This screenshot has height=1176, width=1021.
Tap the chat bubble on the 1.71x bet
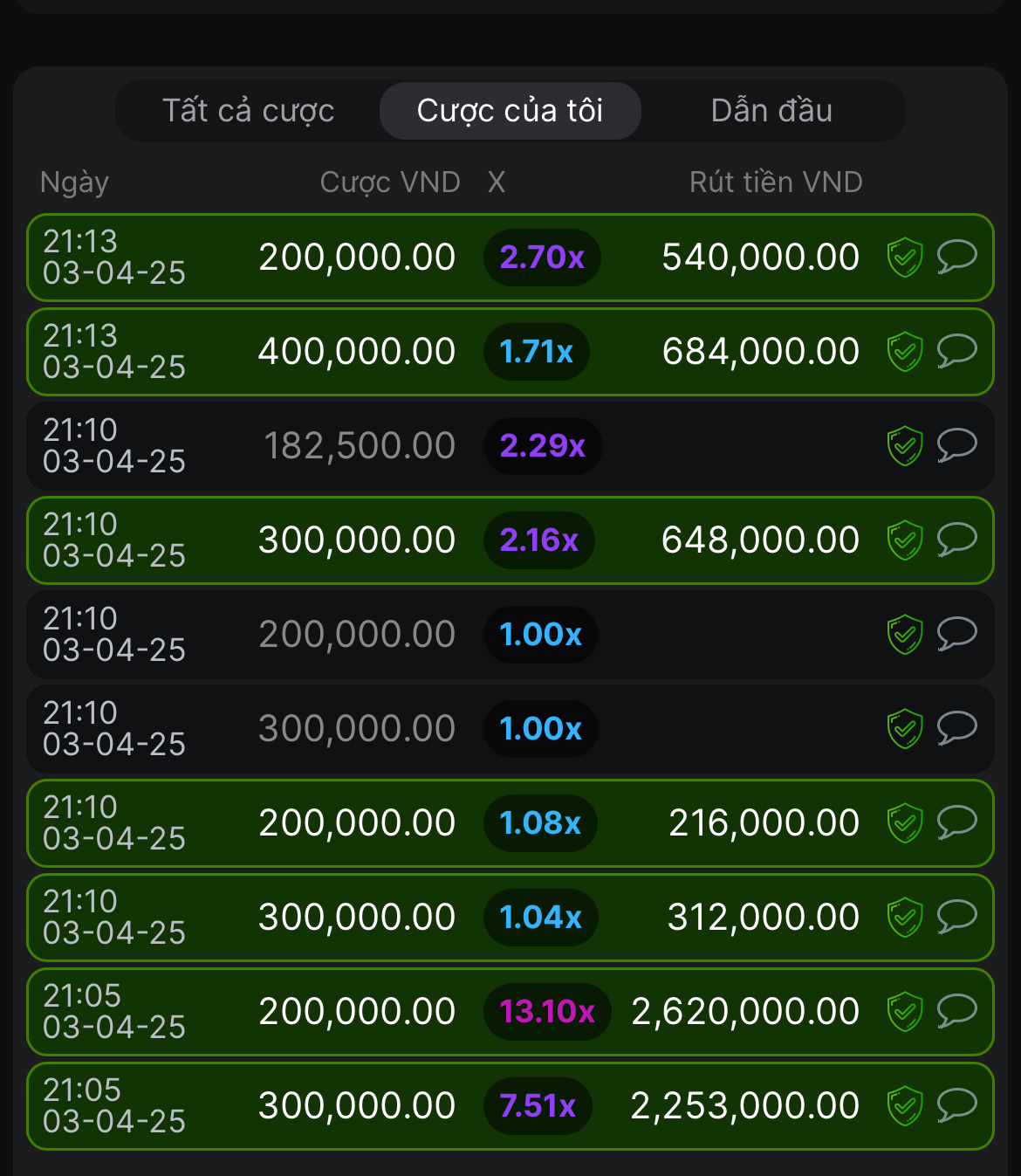pos(956,351)
